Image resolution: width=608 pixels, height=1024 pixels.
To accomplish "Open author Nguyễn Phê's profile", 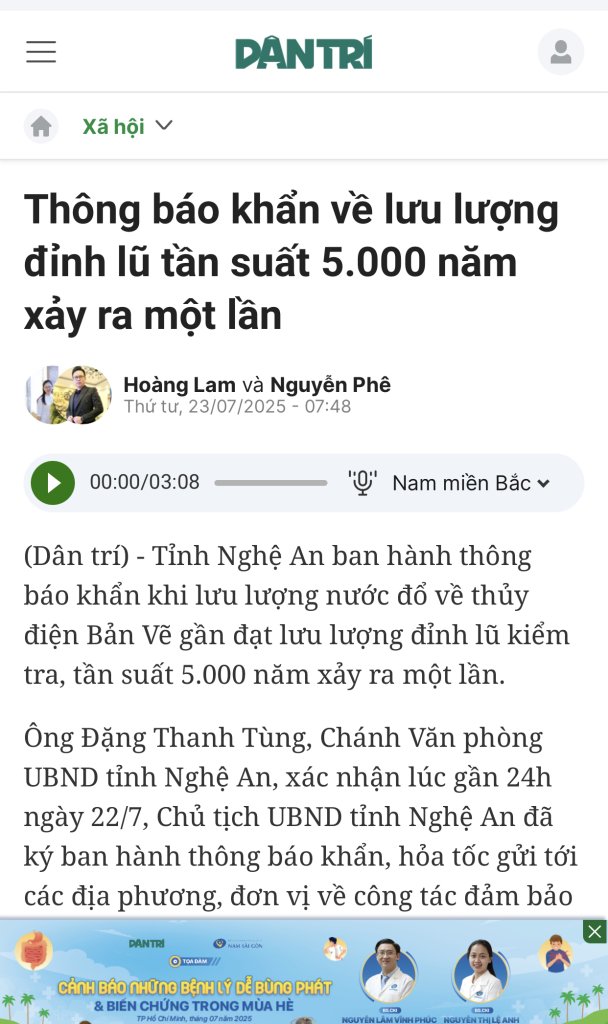I will tap(330, 385).
